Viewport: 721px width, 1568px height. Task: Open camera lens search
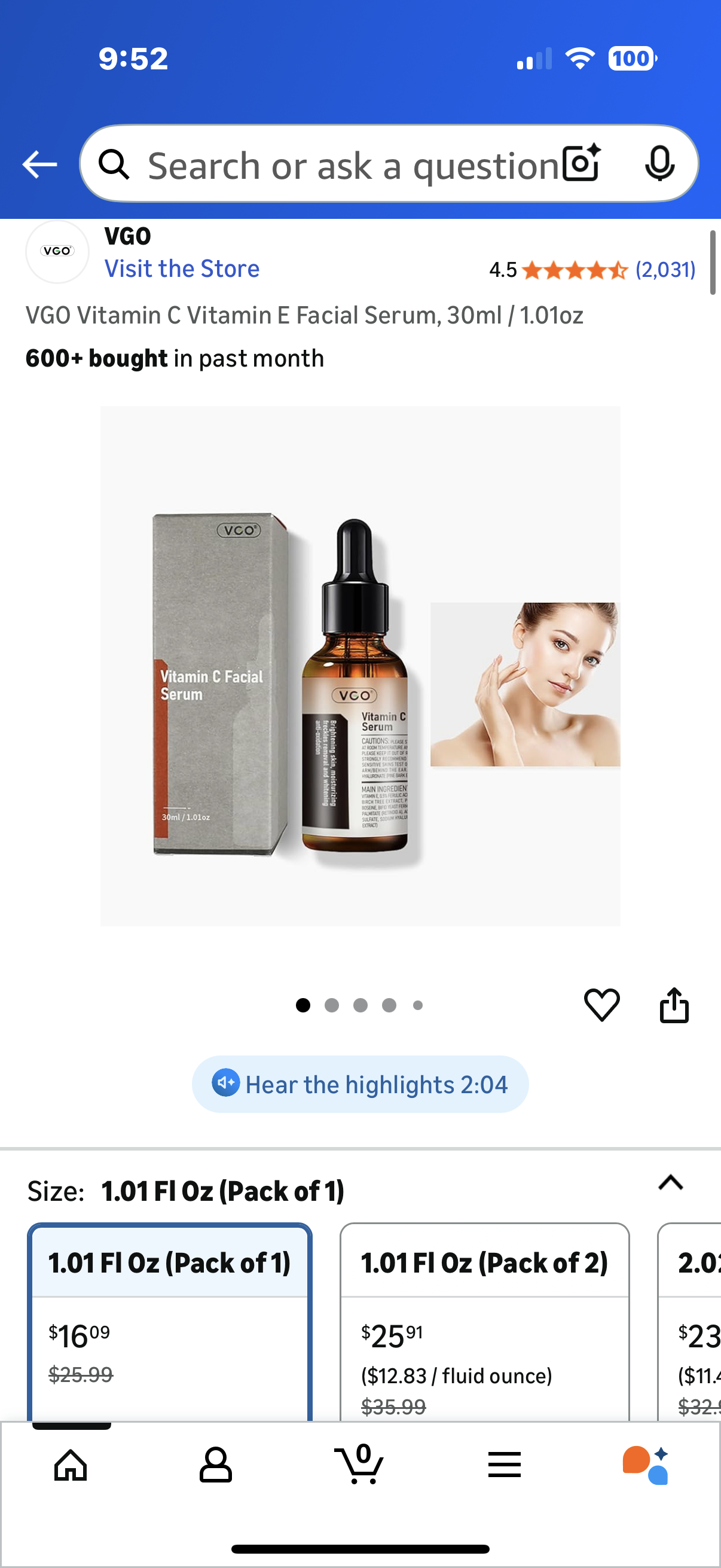(x=581, y=164)
